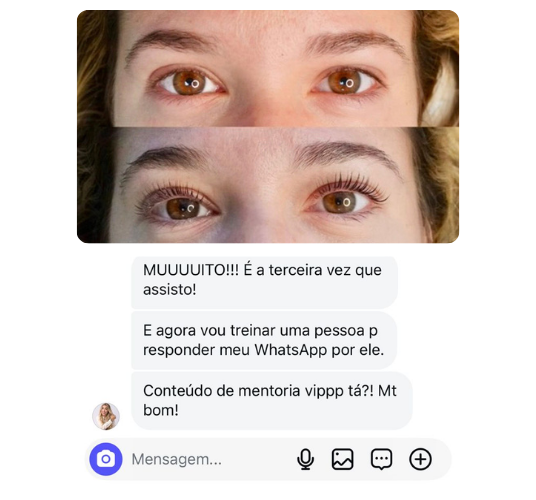Tap the plus icon for more options
The image size is (536, 500).
pyautogui.click(x=420, y=459)
